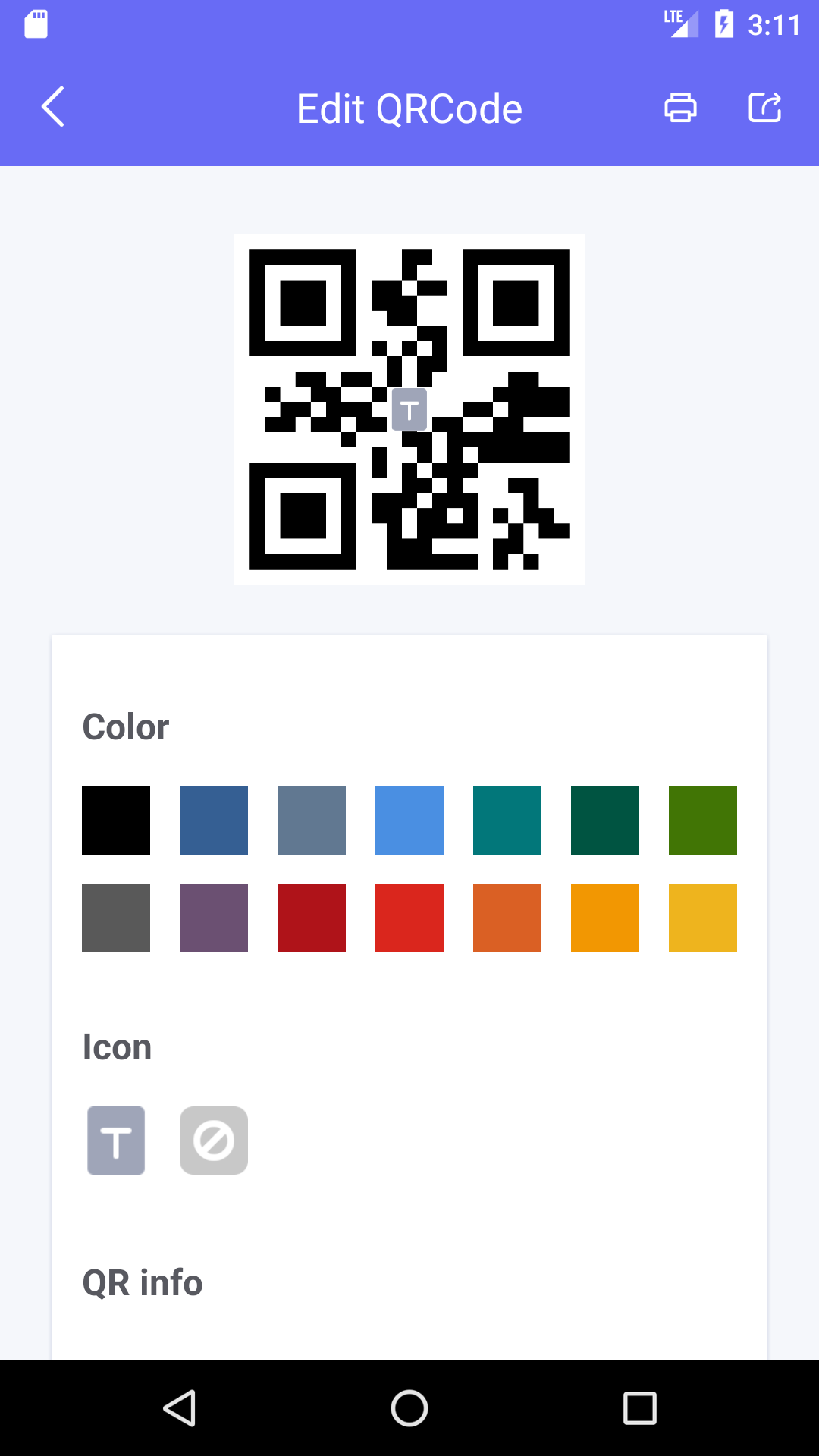Select the T letter icon for QR center

pyautogui.click(x=115, y=1140)
